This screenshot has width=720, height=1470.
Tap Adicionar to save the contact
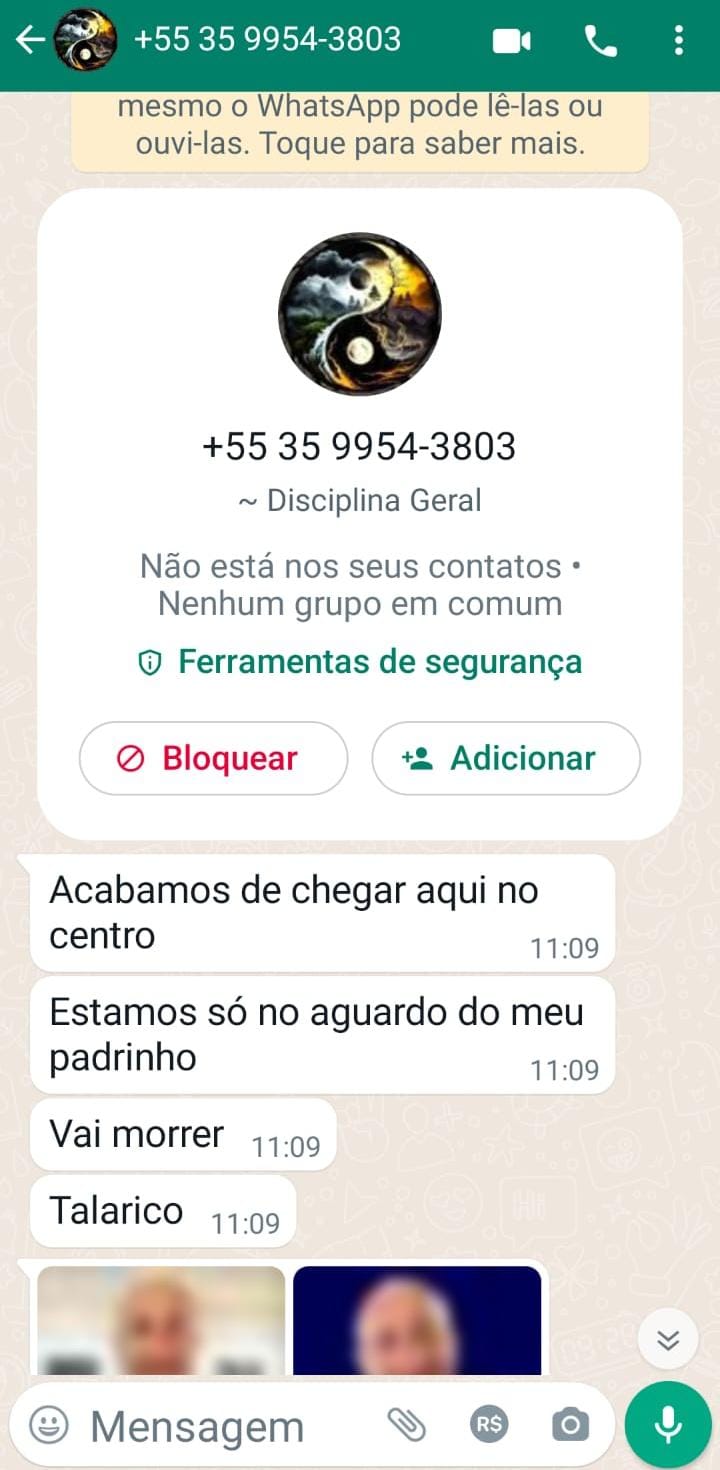click(x=505, y=758)
